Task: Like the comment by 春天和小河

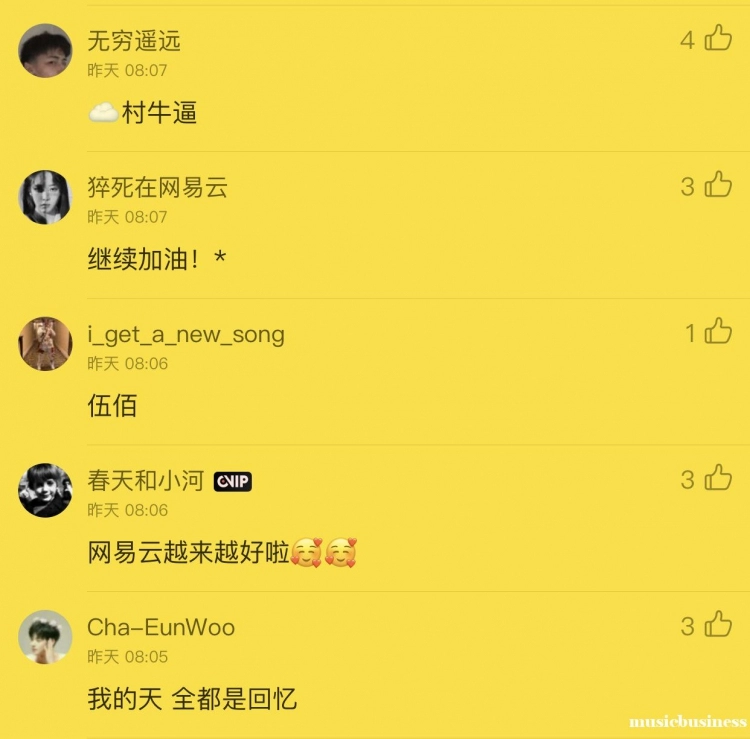Action: pyautogui.click(x=718, y=479)
